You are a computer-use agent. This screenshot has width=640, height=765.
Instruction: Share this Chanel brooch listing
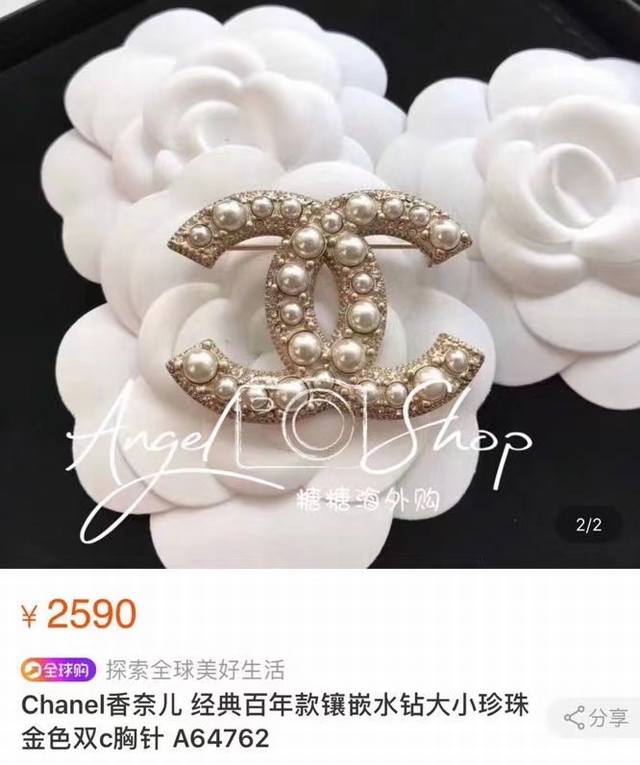click(x=596, y=716)
